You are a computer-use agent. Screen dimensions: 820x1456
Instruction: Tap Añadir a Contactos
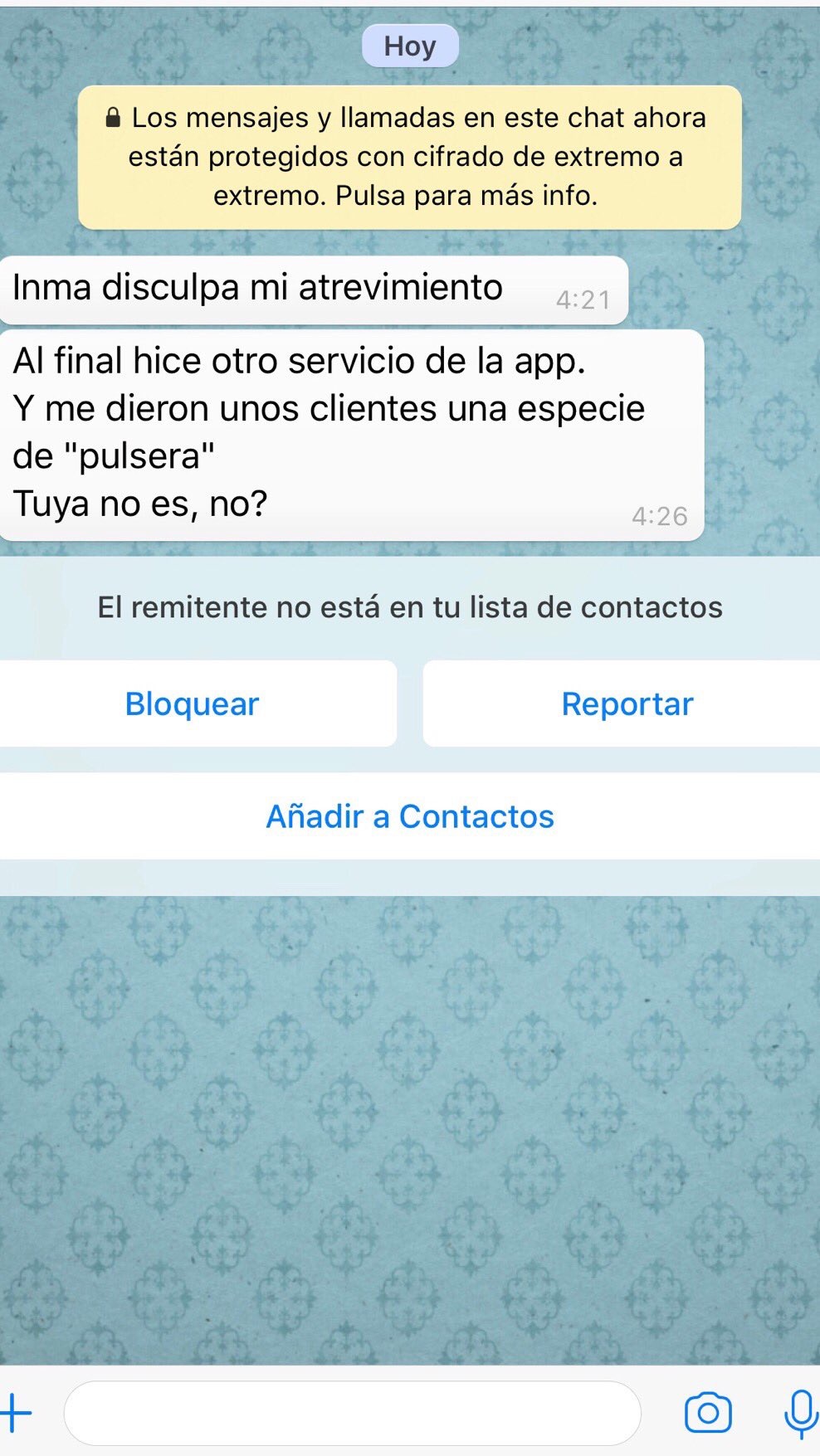click(410, 816)
